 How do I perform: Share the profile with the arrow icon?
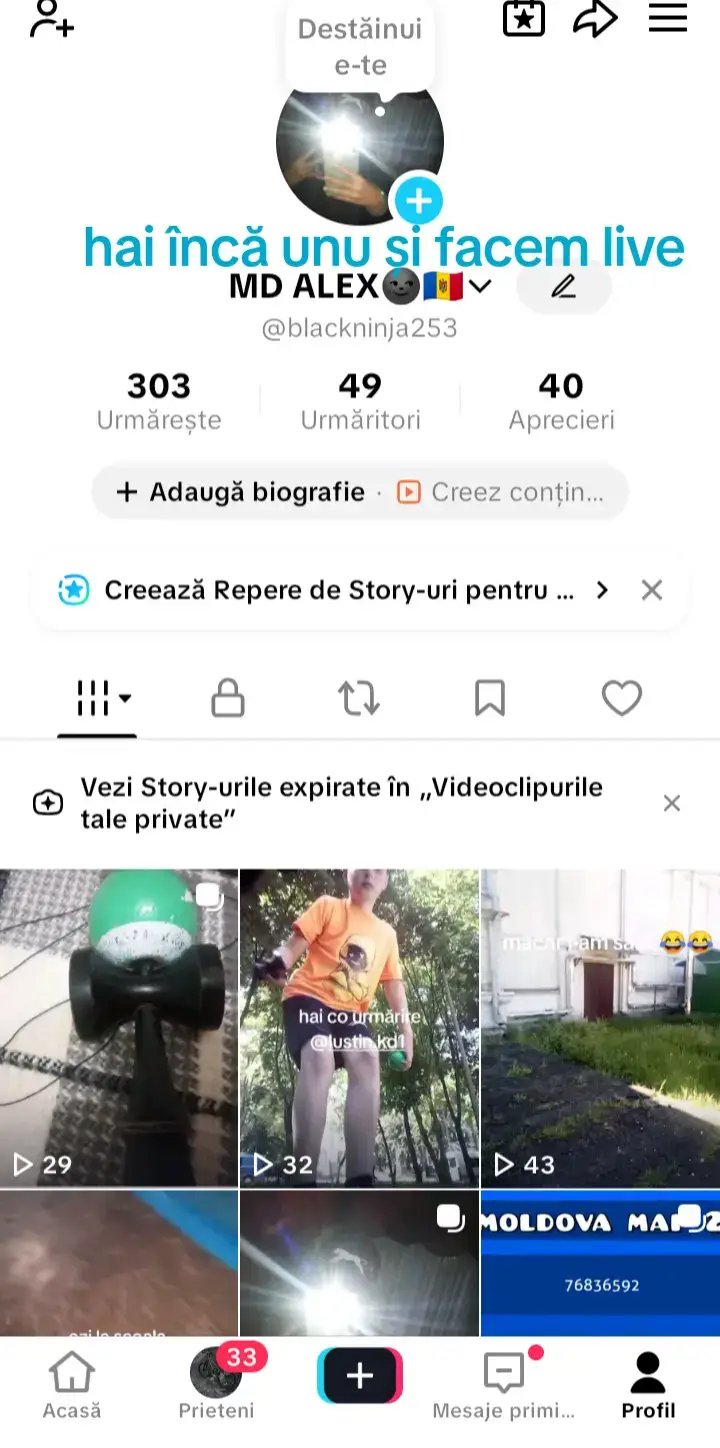(x=595, y=19)
